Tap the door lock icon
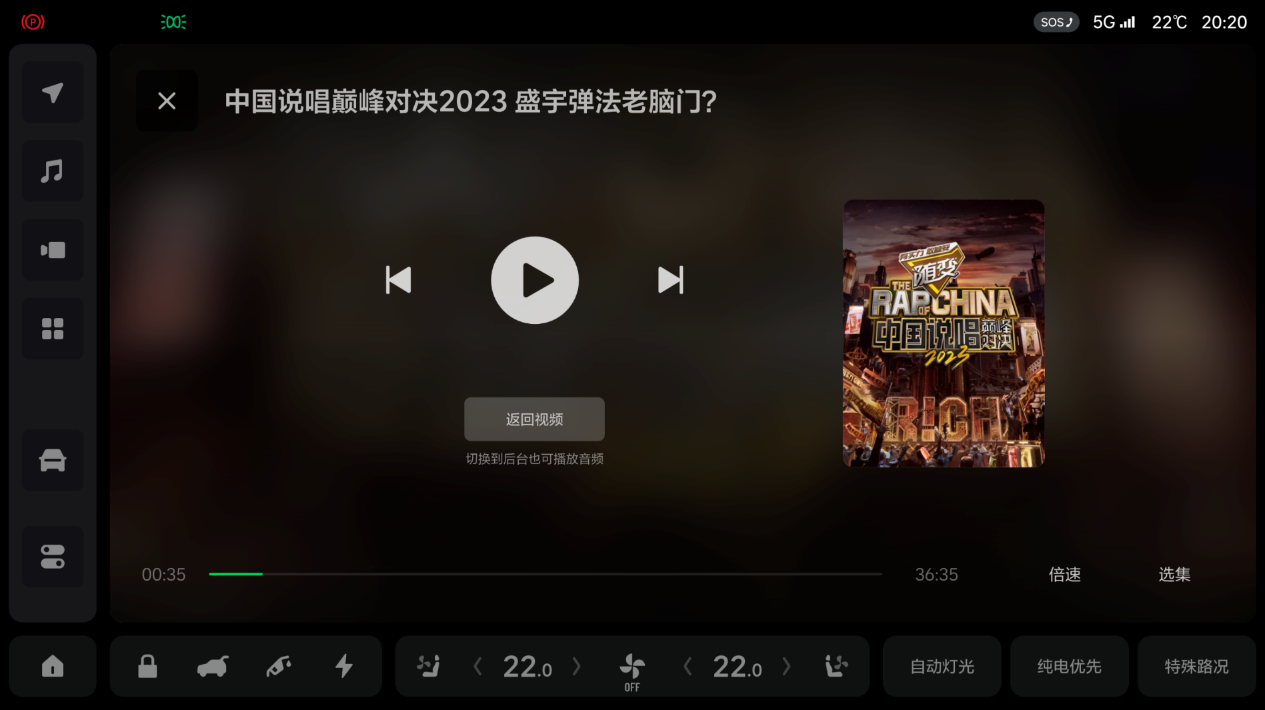 pyautogui.click(x=148, y=666)
